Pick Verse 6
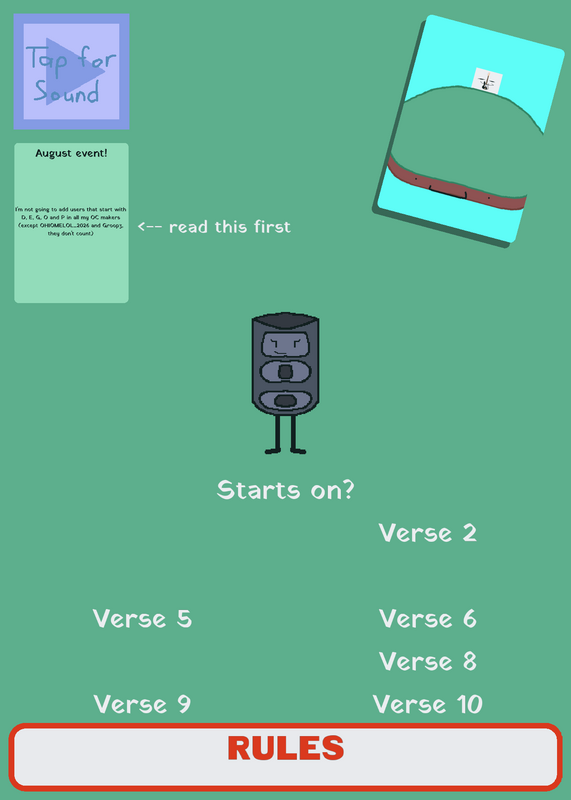The width and height of the screenshot is (571, 800). click(428, 619)
